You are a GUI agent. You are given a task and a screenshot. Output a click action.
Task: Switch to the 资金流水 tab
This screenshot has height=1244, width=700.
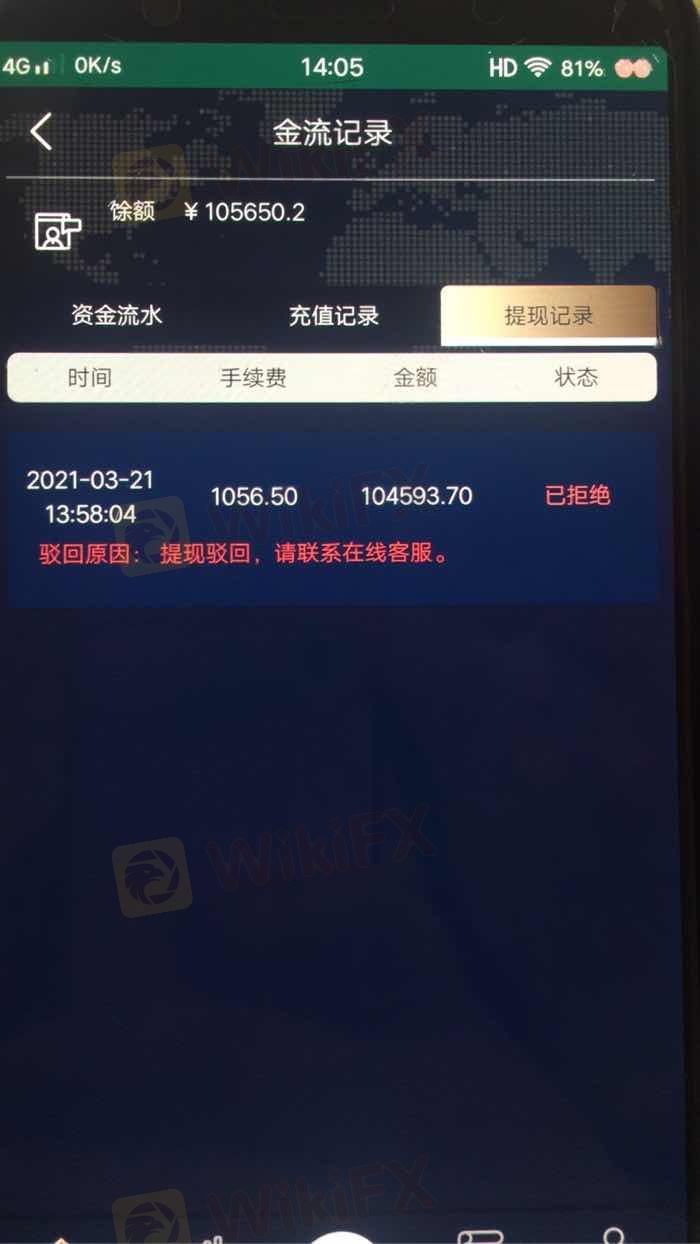click(x=116, y=316)
